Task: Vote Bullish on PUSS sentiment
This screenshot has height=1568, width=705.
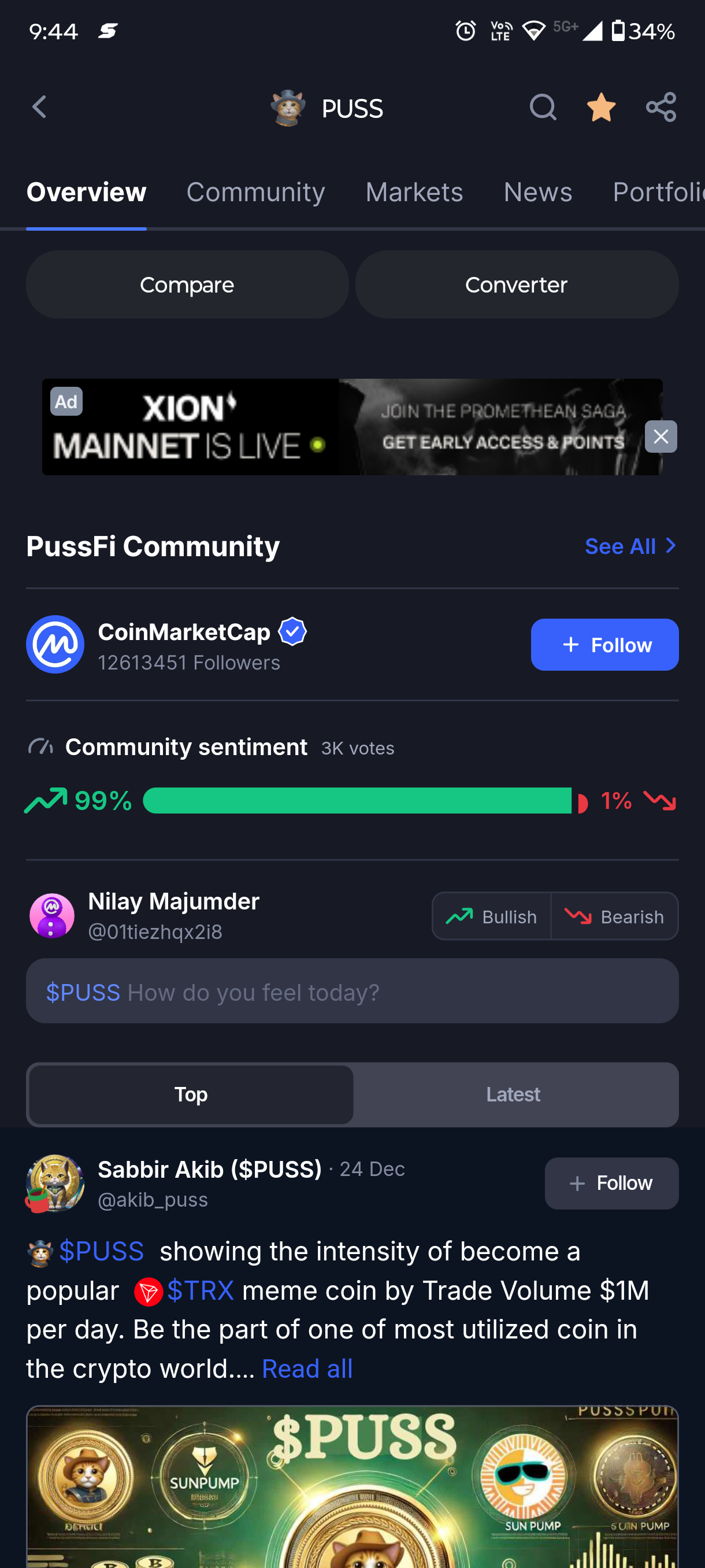Action: [x=492, y=916]
